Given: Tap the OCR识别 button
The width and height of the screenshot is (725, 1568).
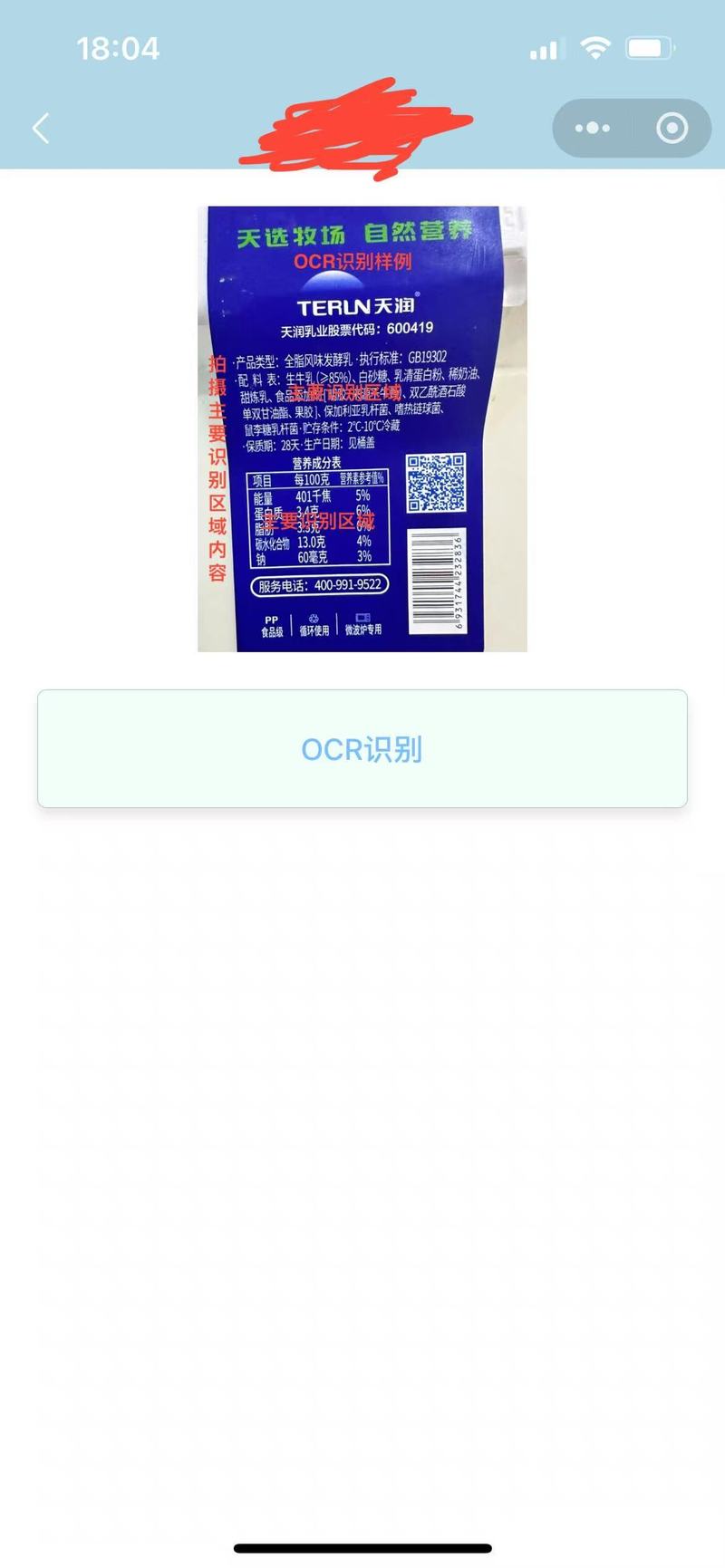Looking at the screenshot, I should pyautogui.click(x=362, y=748).
